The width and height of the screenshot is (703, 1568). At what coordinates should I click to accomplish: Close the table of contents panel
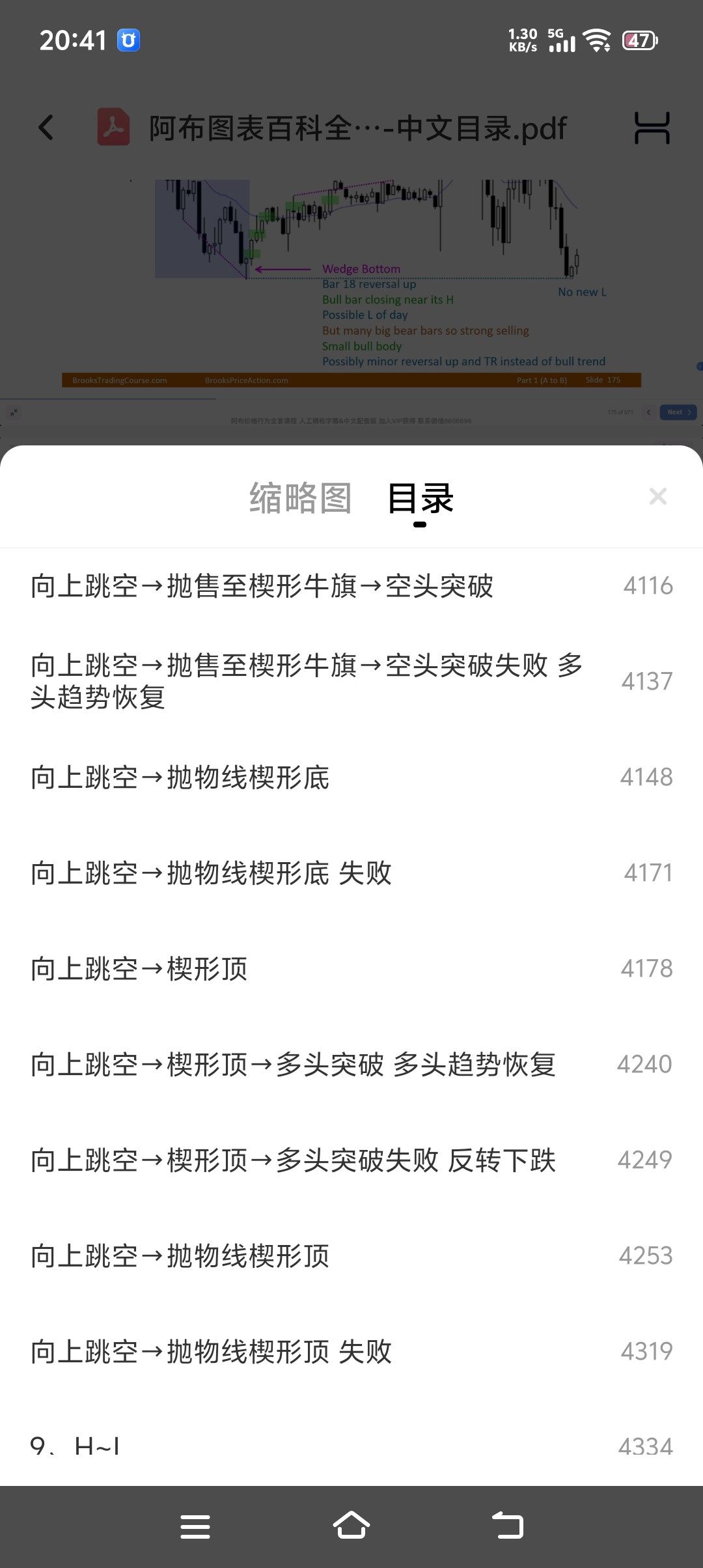pos(657,497)
